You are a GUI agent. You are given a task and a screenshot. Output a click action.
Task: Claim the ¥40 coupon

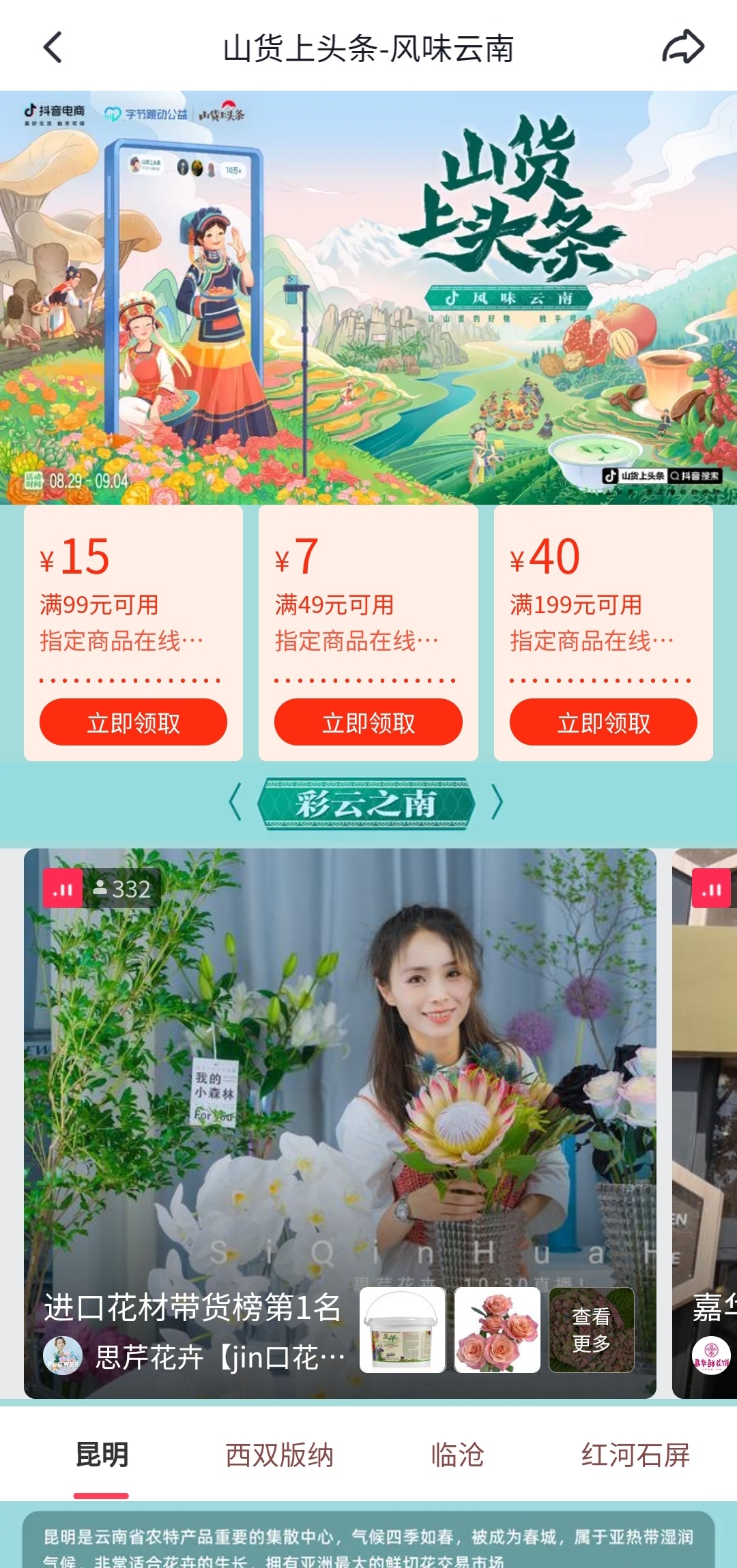pos(603,722)
